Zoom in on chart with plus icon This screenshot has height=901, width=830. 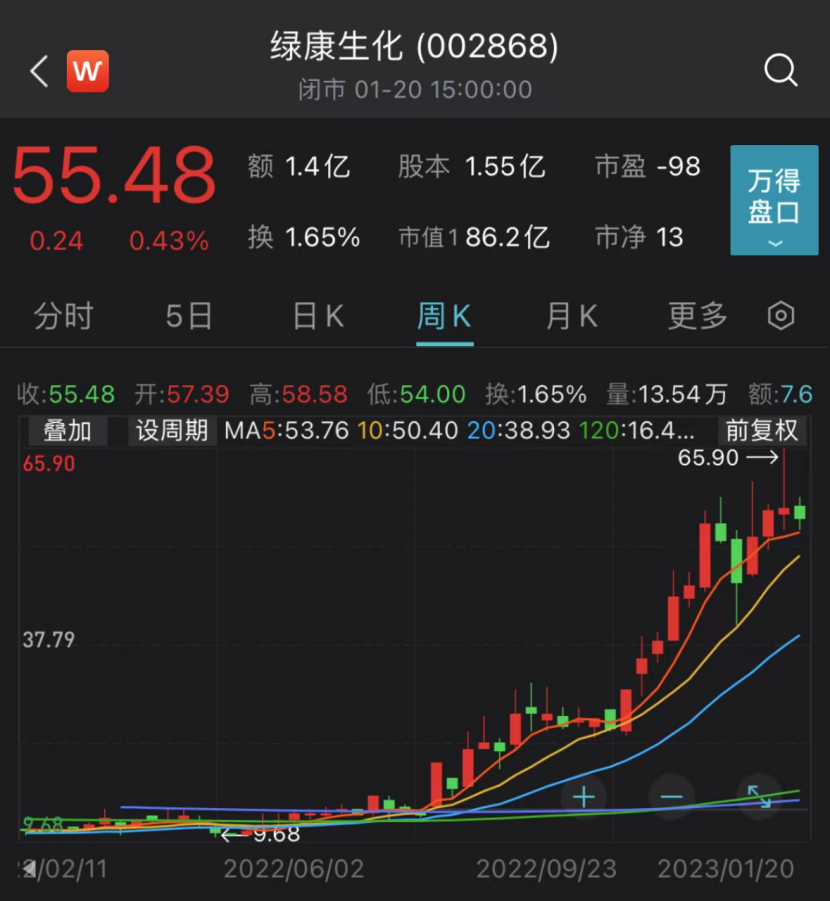pos(583,797)
